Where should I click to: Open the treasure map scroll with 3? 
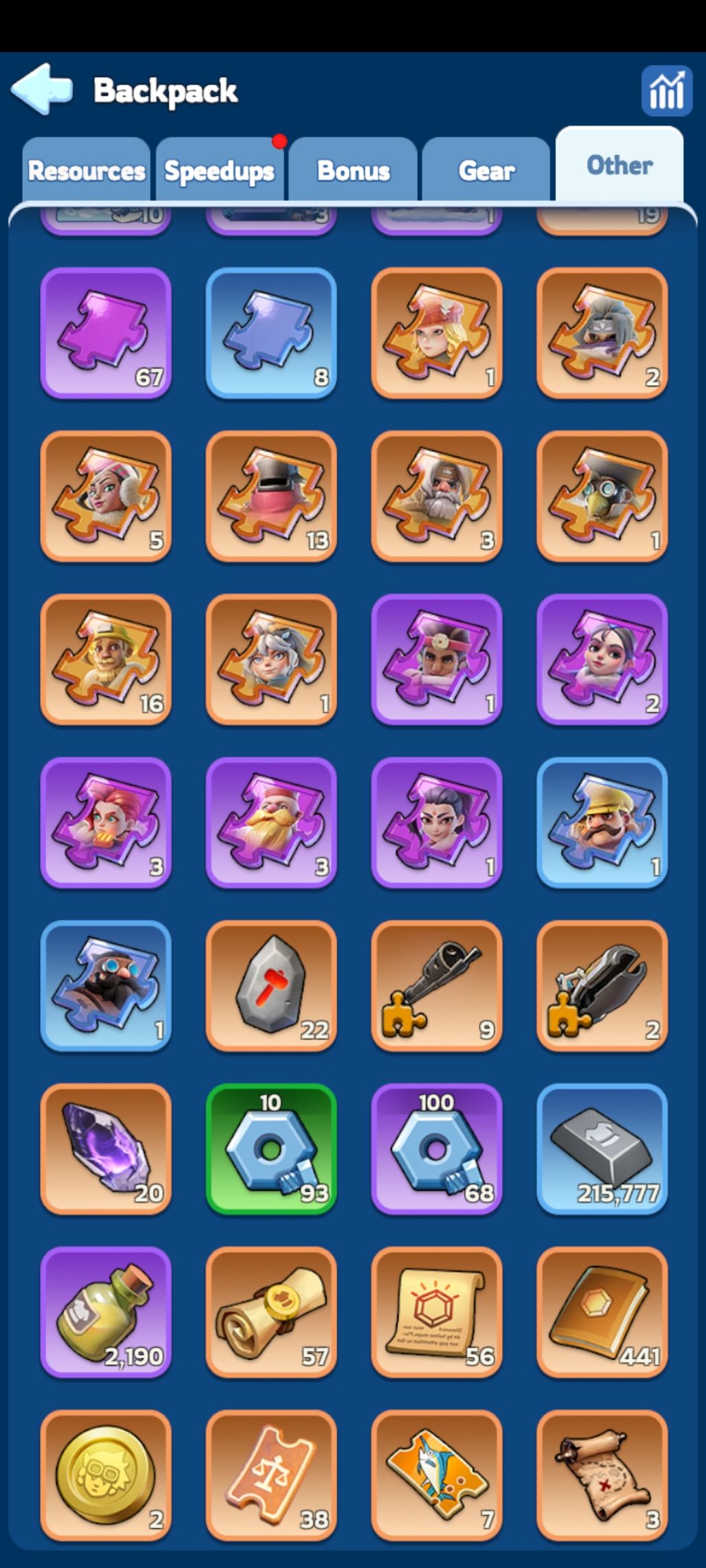[602, 1475]
